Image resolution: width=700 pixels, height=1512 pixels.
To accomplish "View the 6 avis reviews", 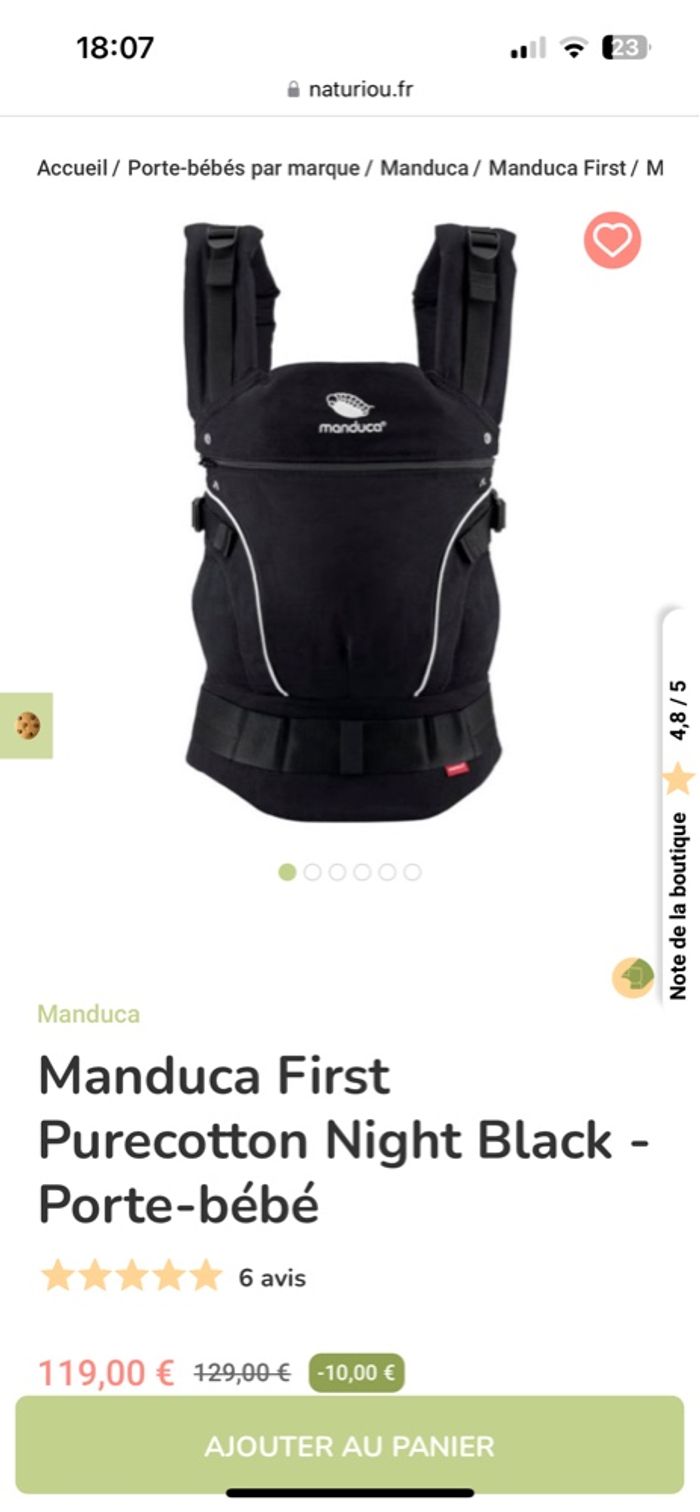I will (x=272, y=1277).
